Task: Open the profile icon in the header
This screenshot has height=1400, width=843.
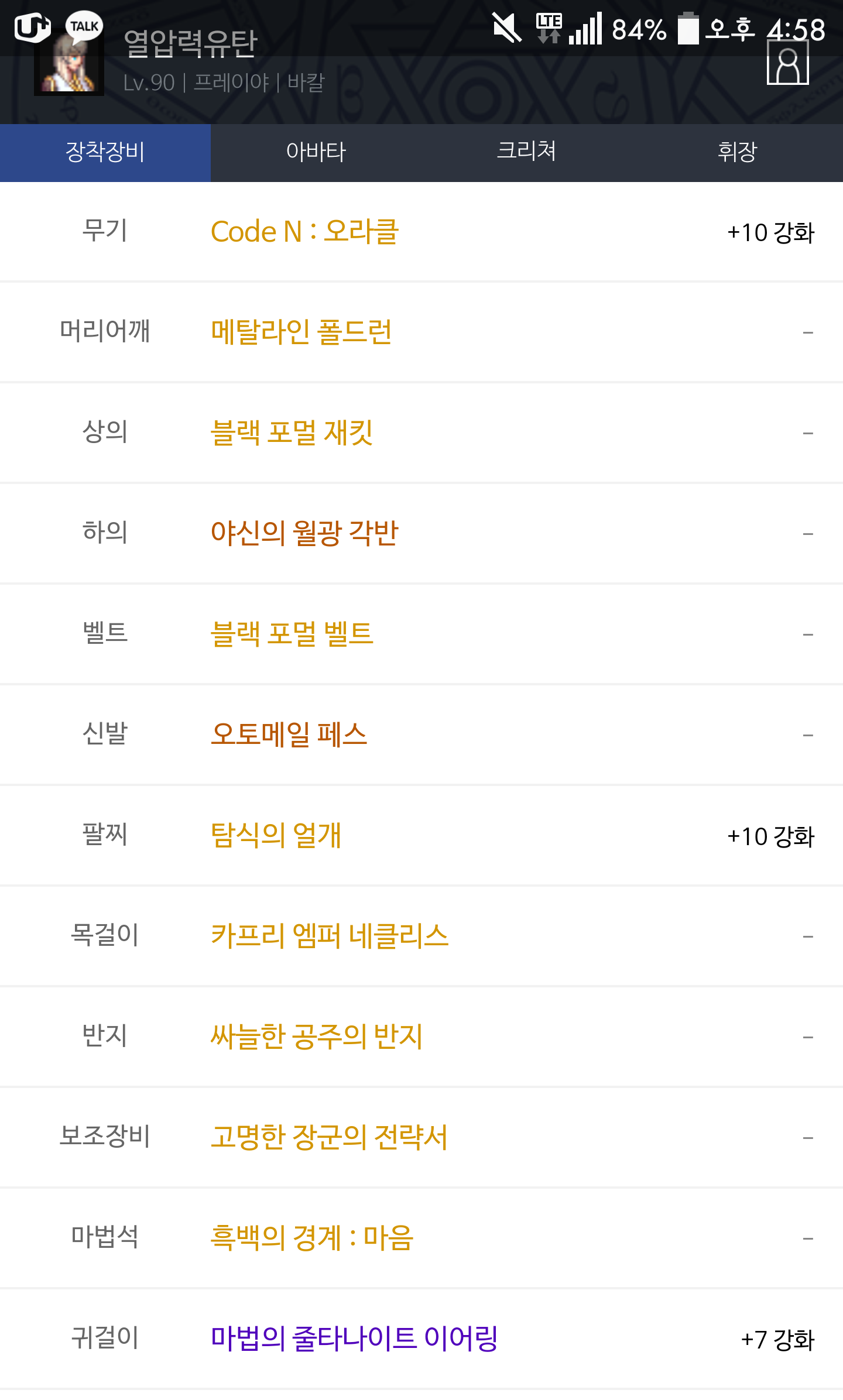Action: tap(787, 63)
